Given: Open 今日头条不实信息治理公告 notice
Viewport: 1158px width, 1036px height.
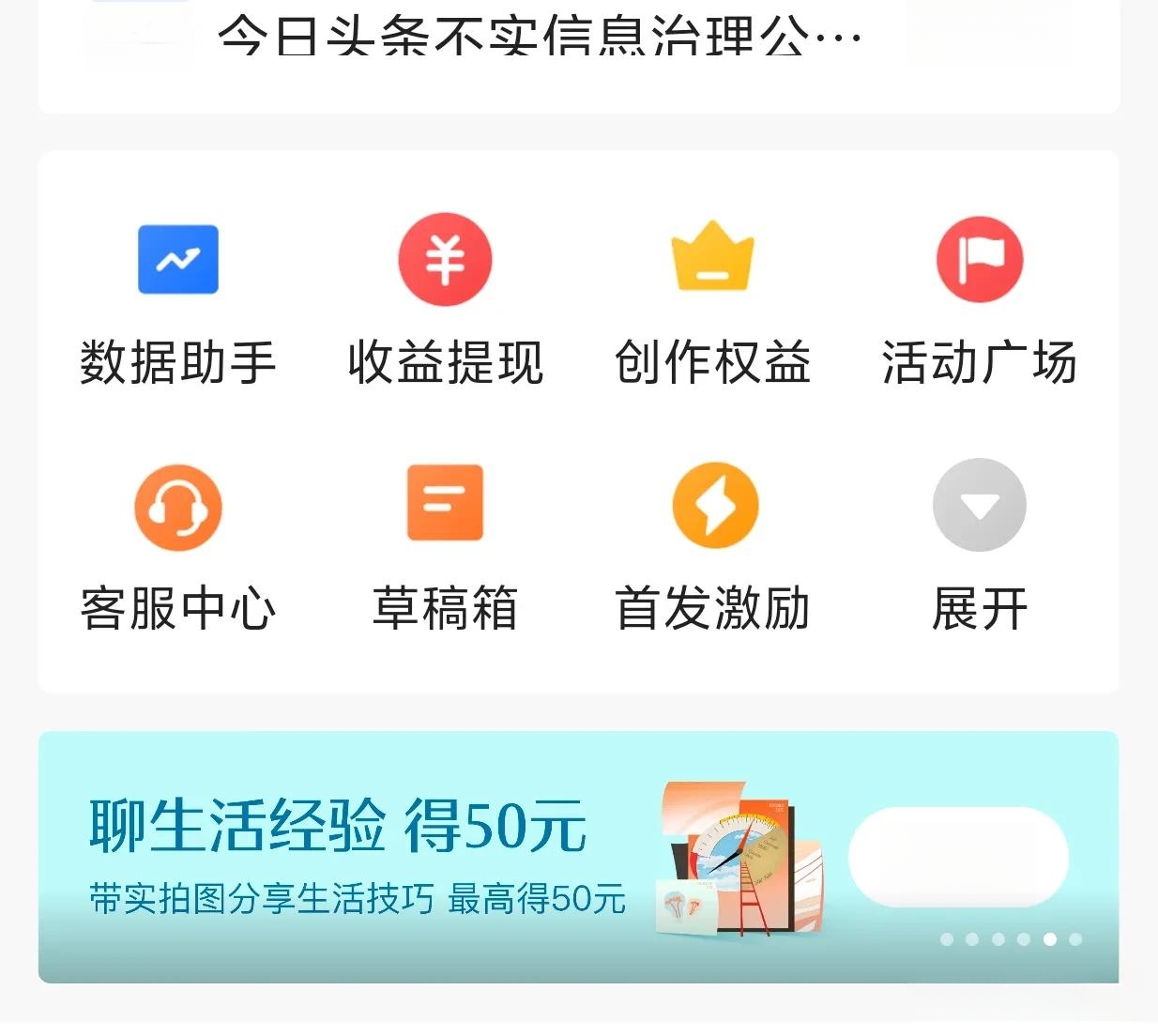Looking at the screenshot, I should tap(539, 39).
